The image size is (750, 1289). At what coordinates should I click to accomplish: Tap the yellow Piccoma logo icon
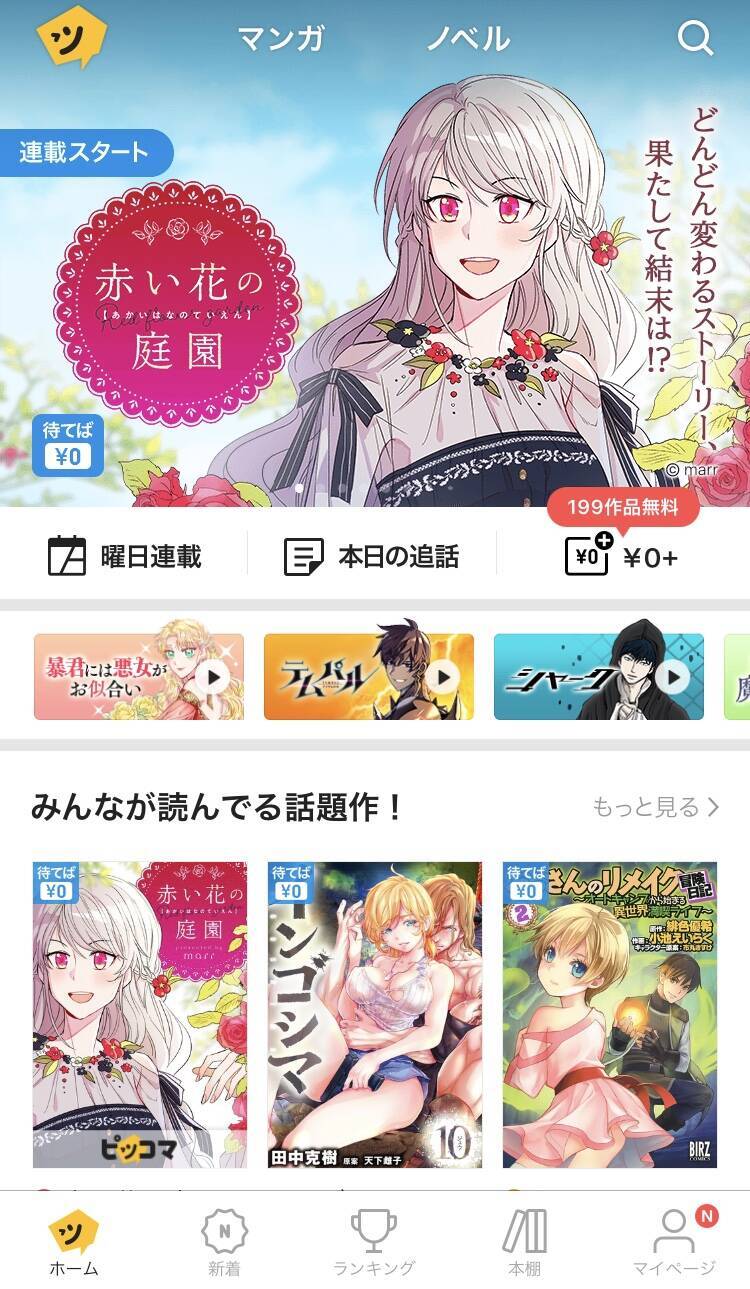[x=72, y=39]
